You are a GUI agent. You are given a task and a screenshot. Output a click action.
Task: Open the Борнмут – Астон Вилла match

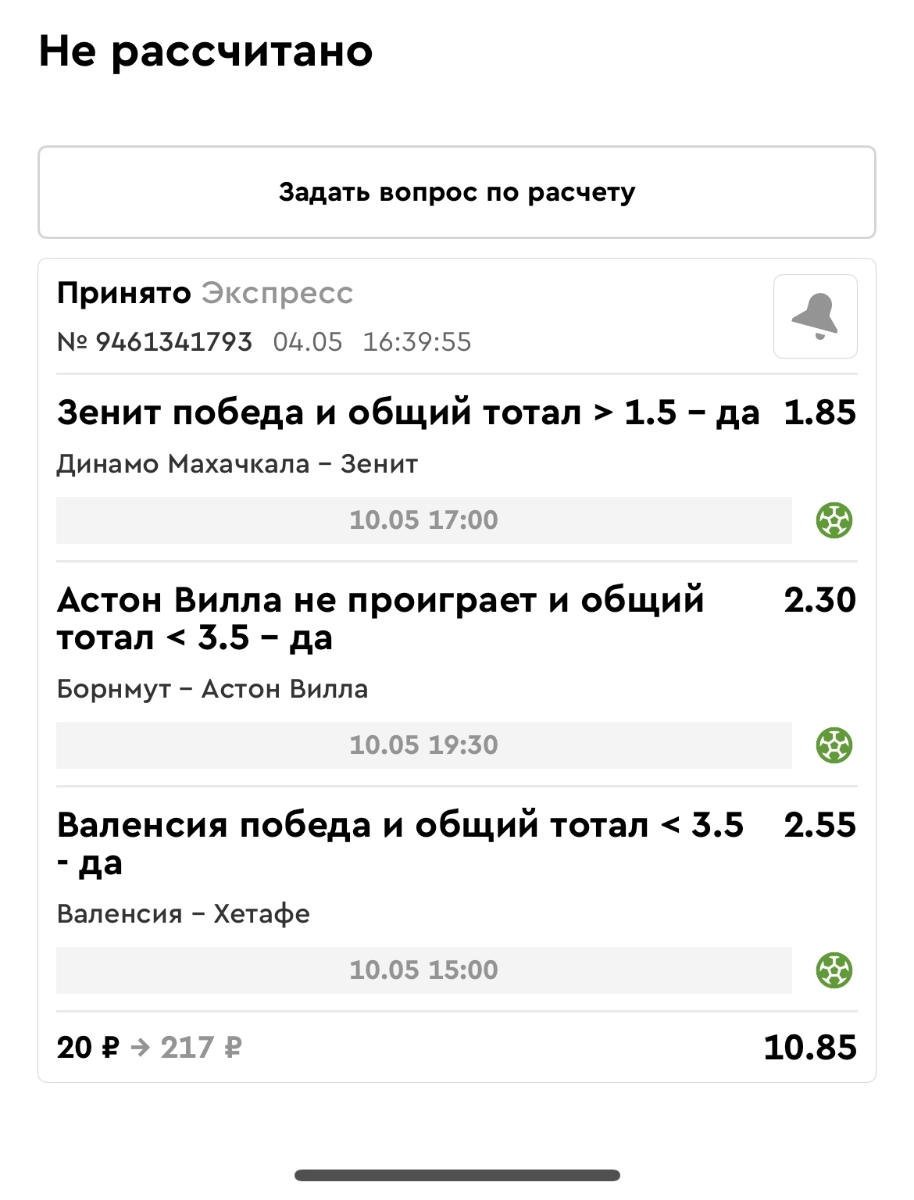(x=212, y=689)
